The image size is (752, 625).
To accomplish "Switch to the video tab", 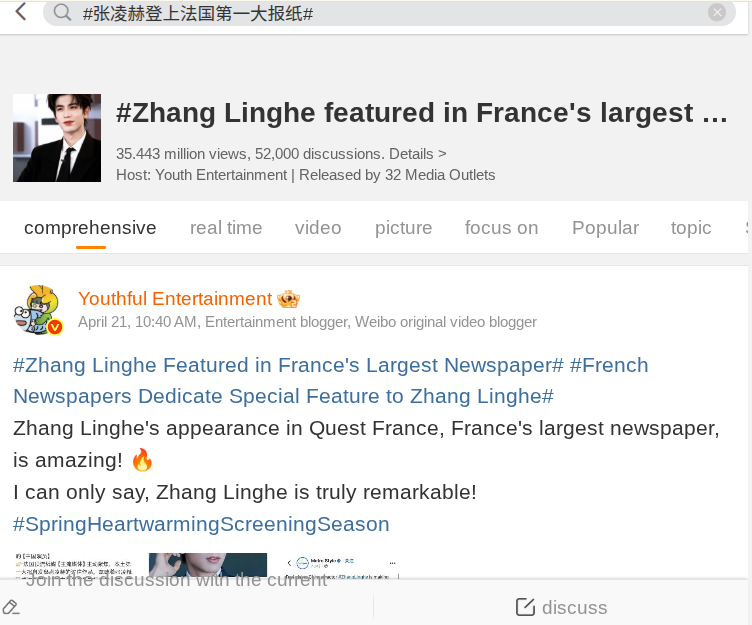I will tap(318, 228).
